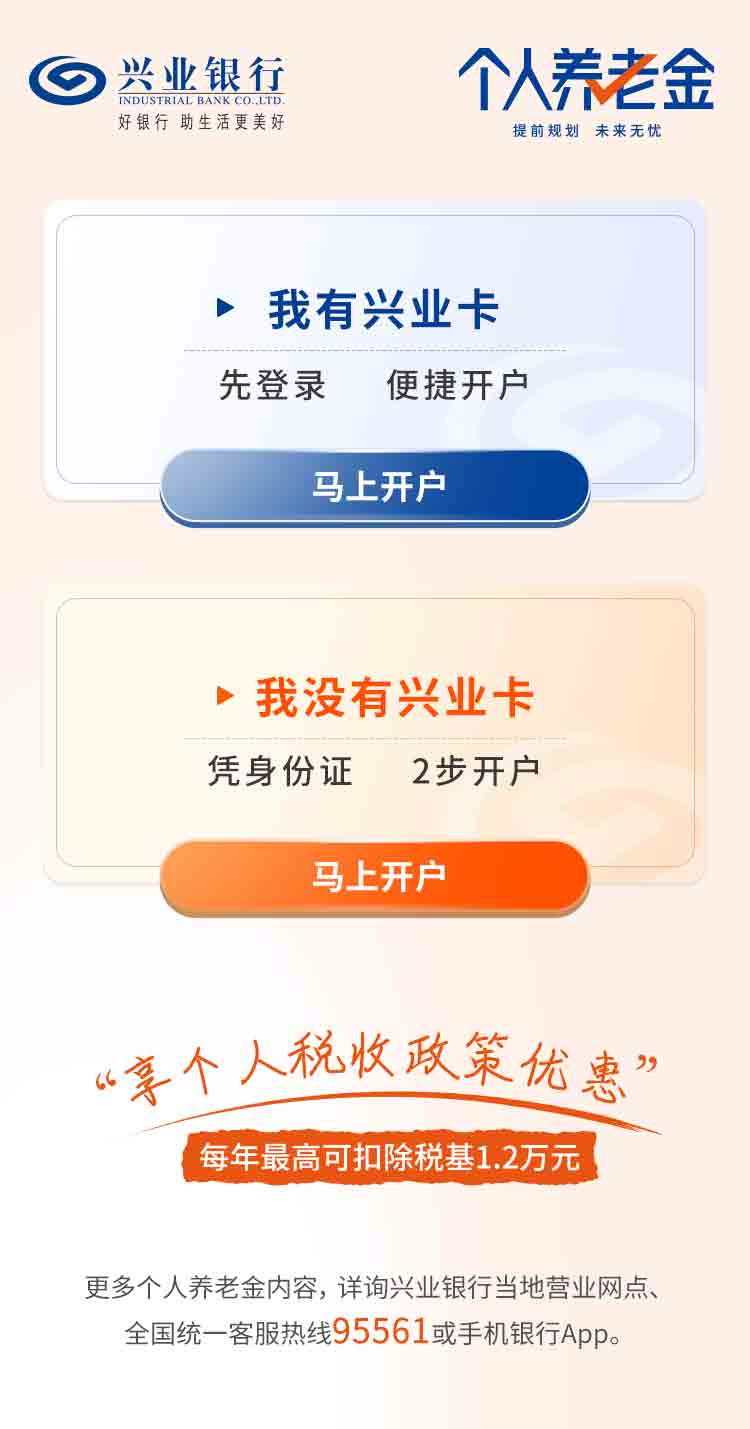Image resolution: width=750 pixels, height=1429 pixels.
Task: Tap 马上开户 under 我没有兴业卡
Action: 375,876
